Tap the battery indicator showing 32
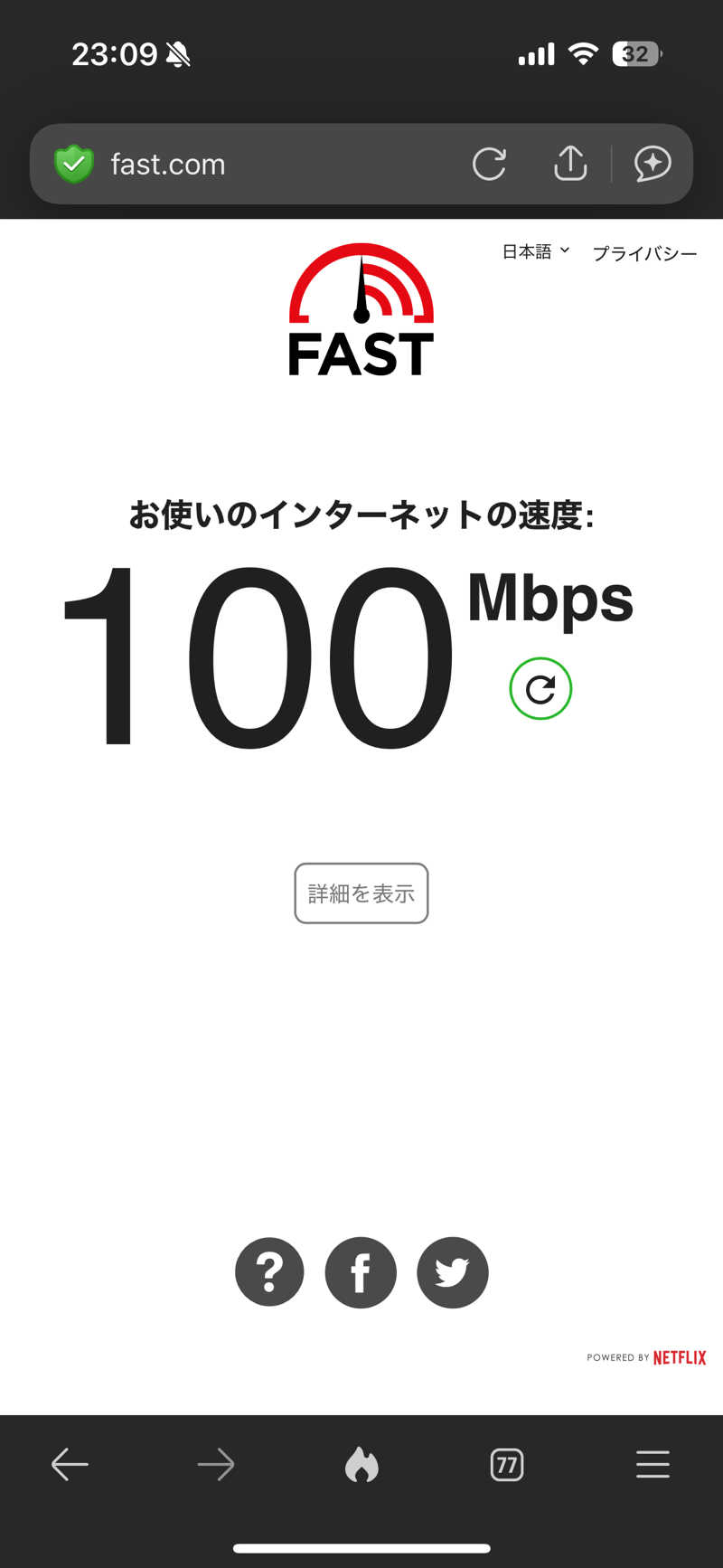This screenshot has height=1568, width=723. click(635, 54)
